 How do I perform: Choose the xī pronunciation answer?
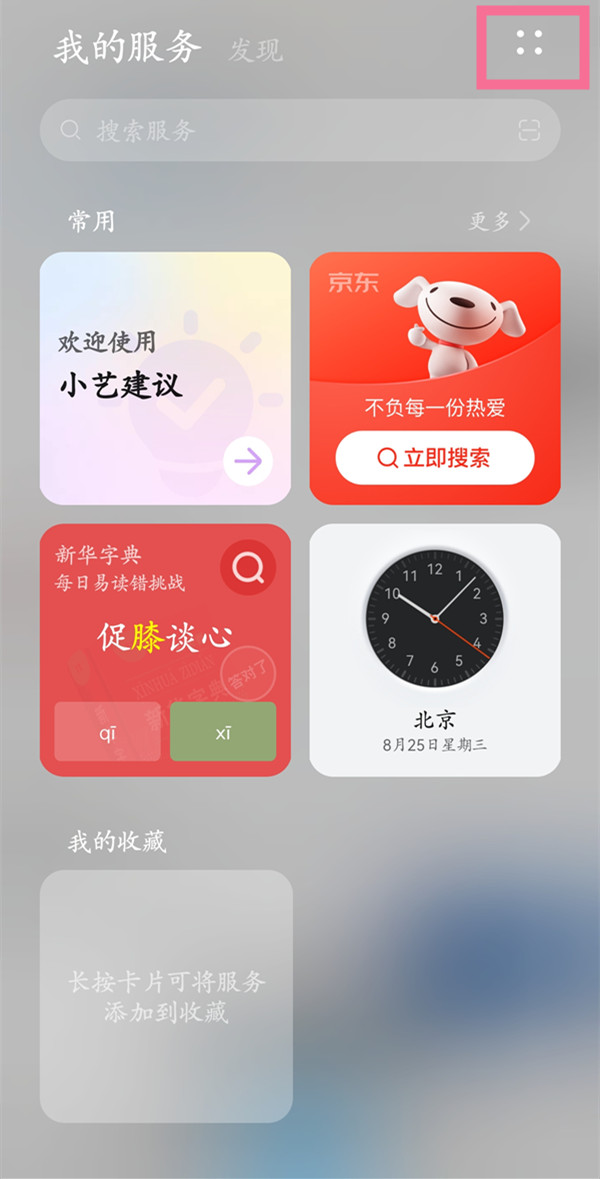tap(223, 732)
